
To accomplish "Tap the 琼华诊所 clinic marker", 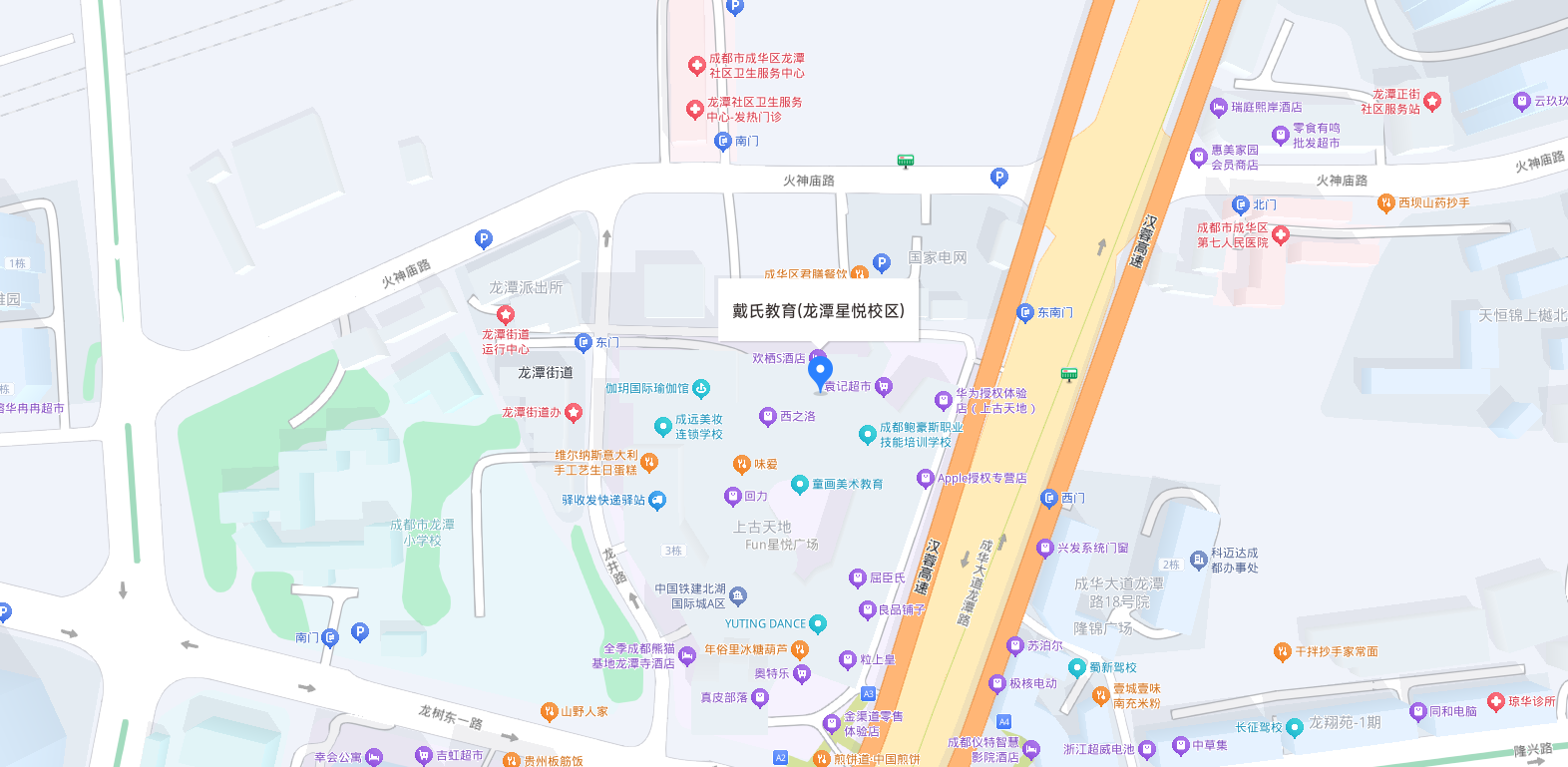I will (1495, 702).
